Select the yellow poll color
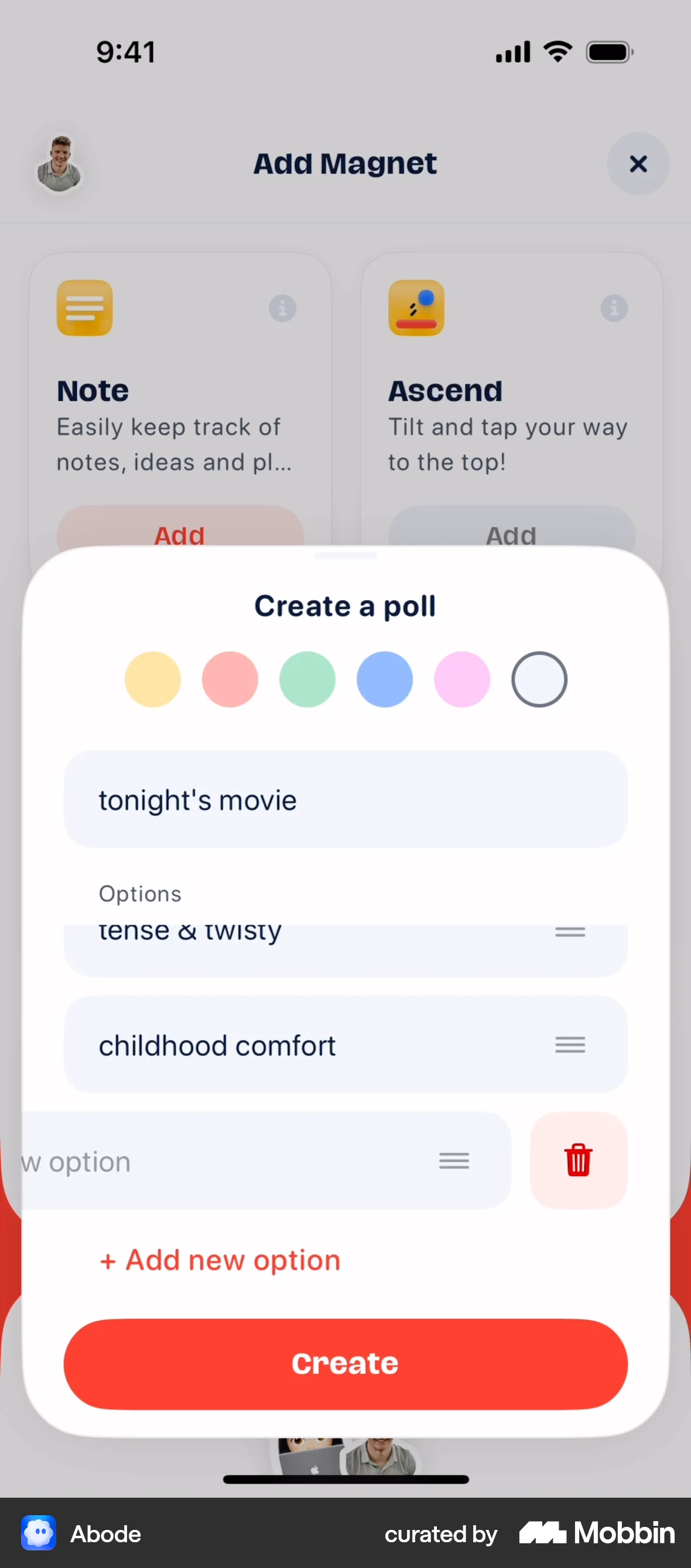Viewport: 691px width, 1568px height. point(153,679)
